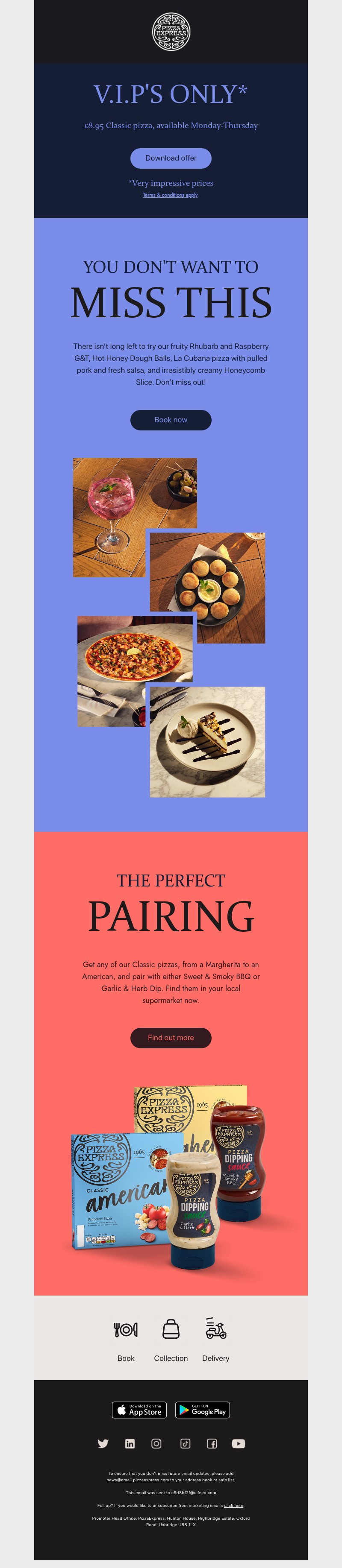Visit the Twitter page
Viewport: 342px width, 1568px height.
pos(103,1444)
